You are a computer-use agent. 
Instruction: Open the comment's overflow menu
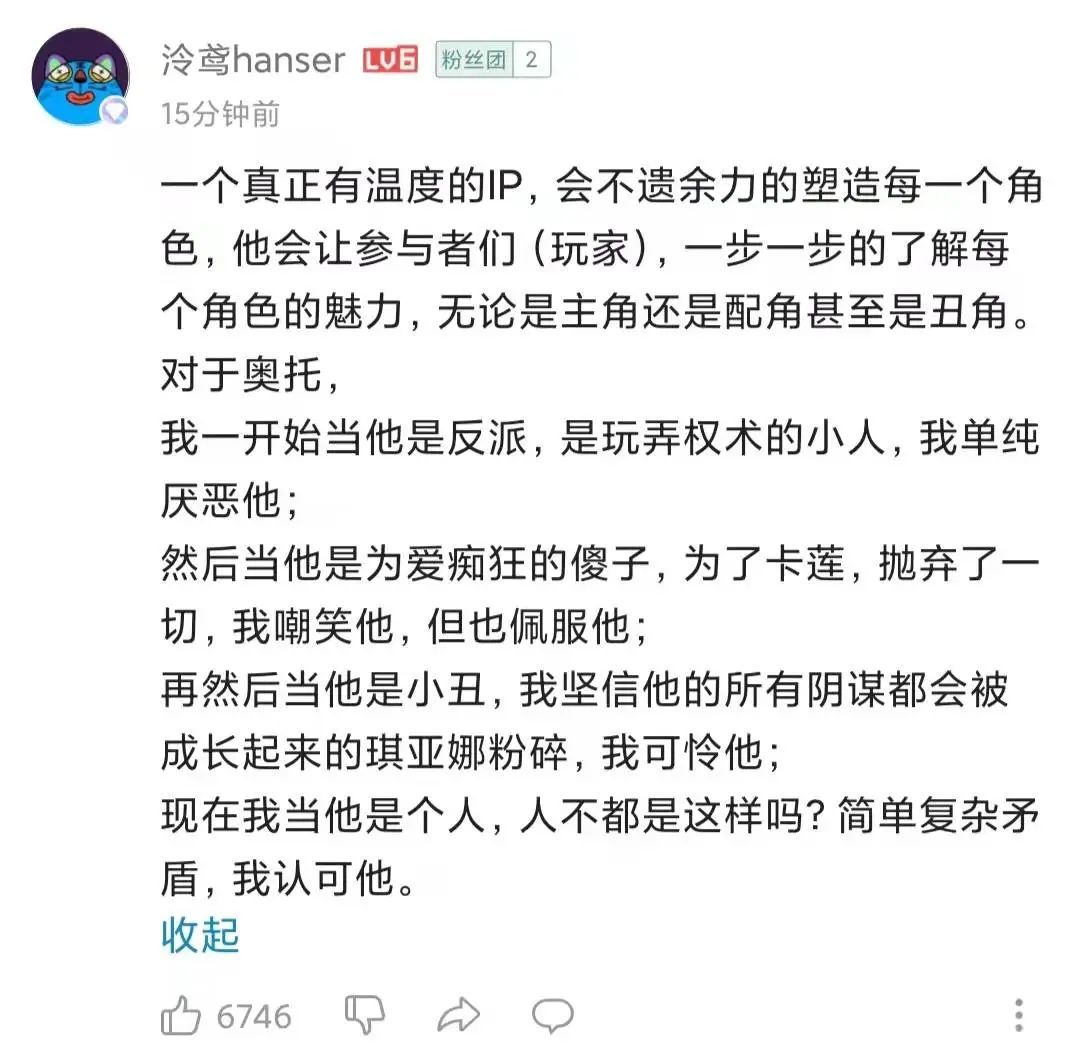[x=1018, y=1014]
